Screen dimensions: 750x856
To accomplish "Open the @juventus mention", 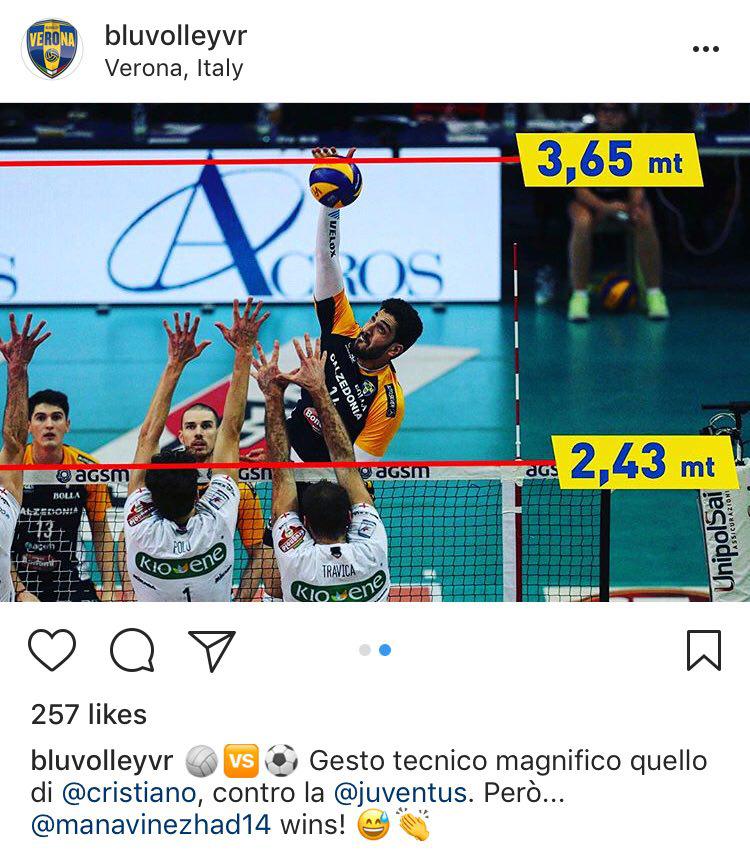I will [x=400, y=793].
